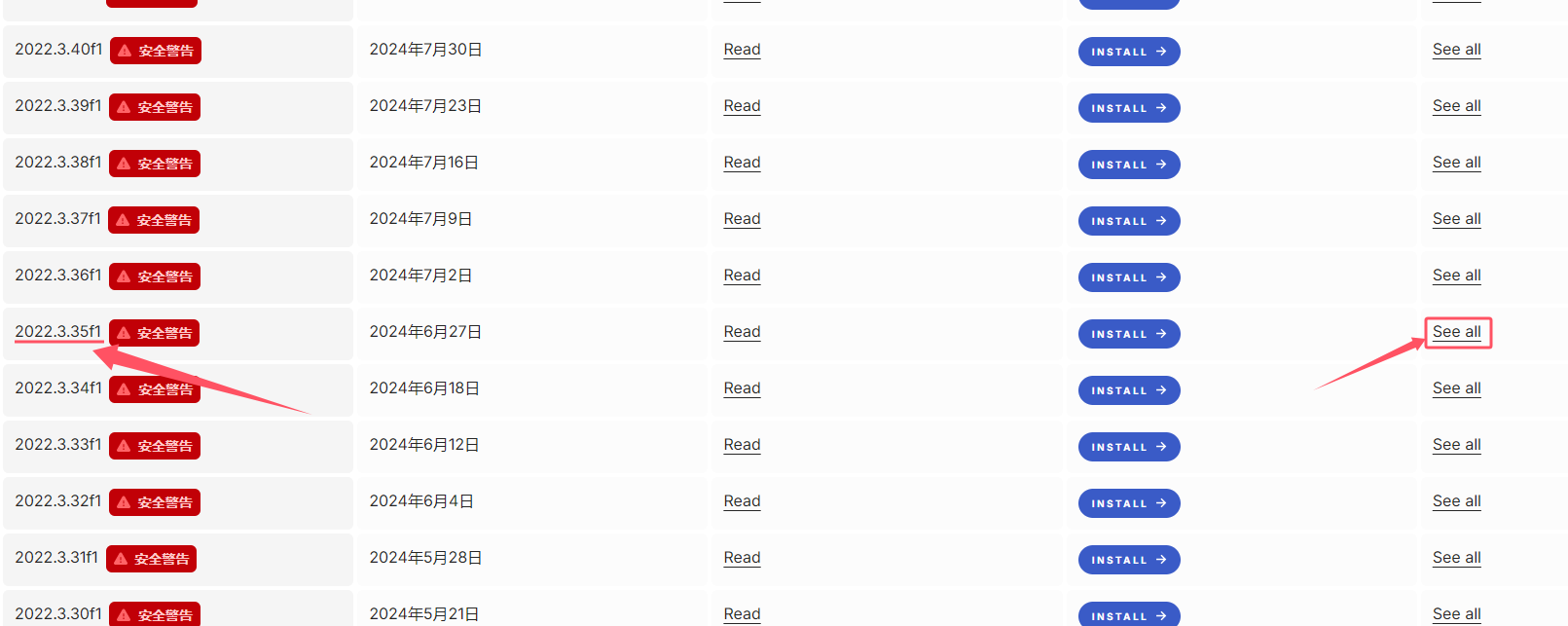1568x626 pixels.
Task: Open the 2022.3.35f1 version link
Action: [x=57, y=332]
